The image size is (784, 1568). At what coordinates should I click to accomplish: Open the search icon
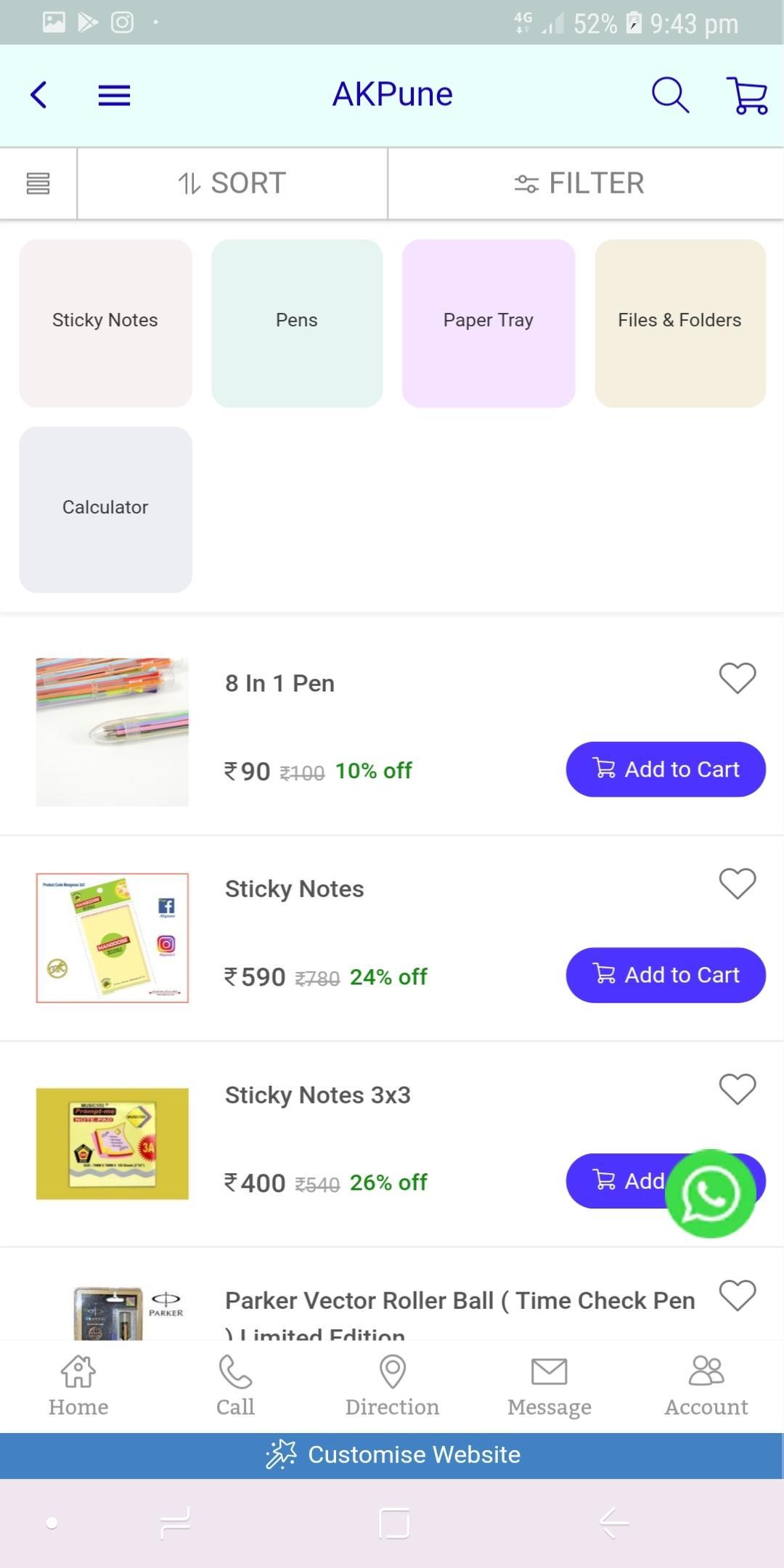pyautogui.click(x=669, y=95)
